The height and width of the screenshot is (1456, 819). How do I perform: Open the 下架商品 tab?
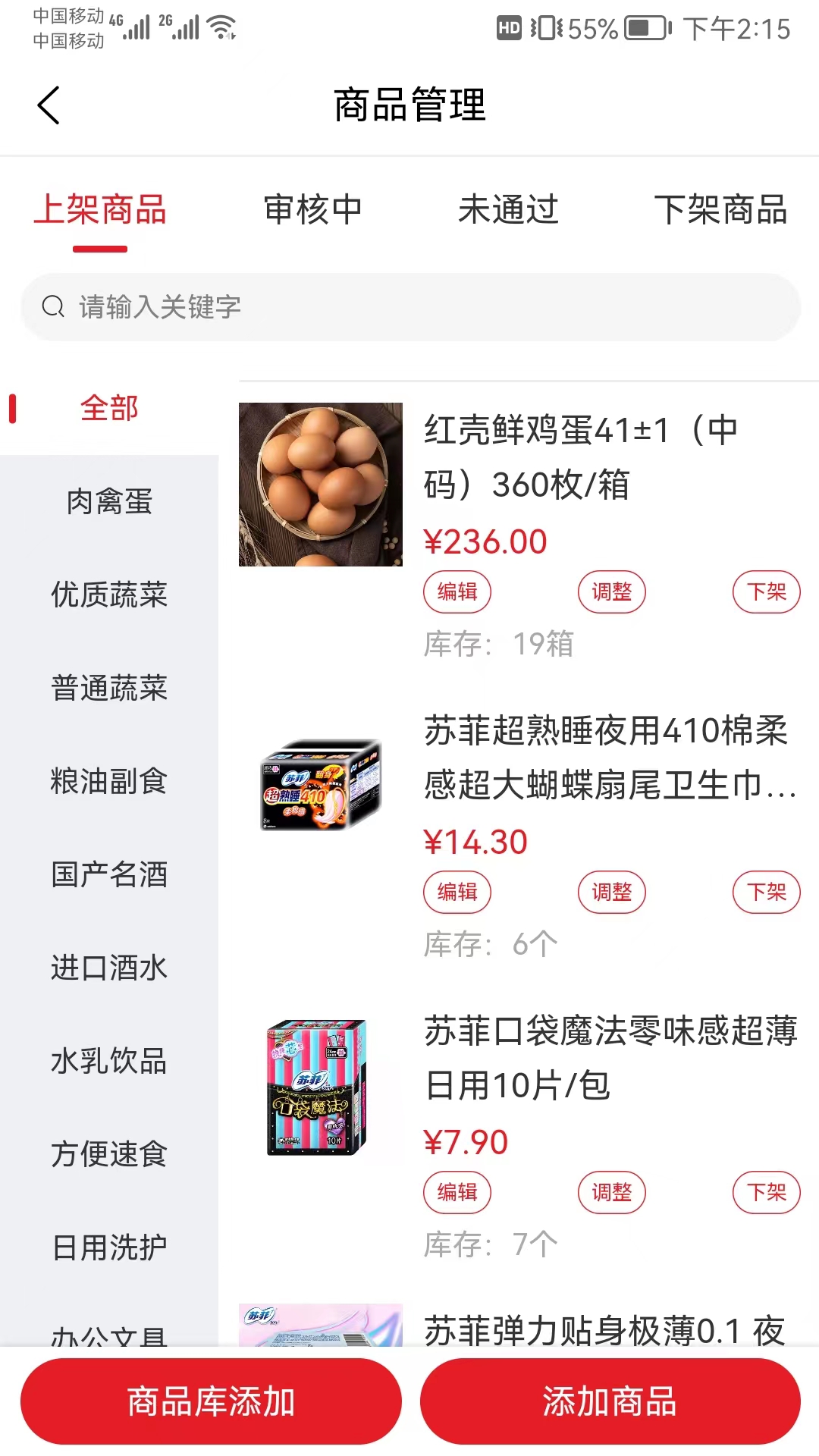coord(719,211)
